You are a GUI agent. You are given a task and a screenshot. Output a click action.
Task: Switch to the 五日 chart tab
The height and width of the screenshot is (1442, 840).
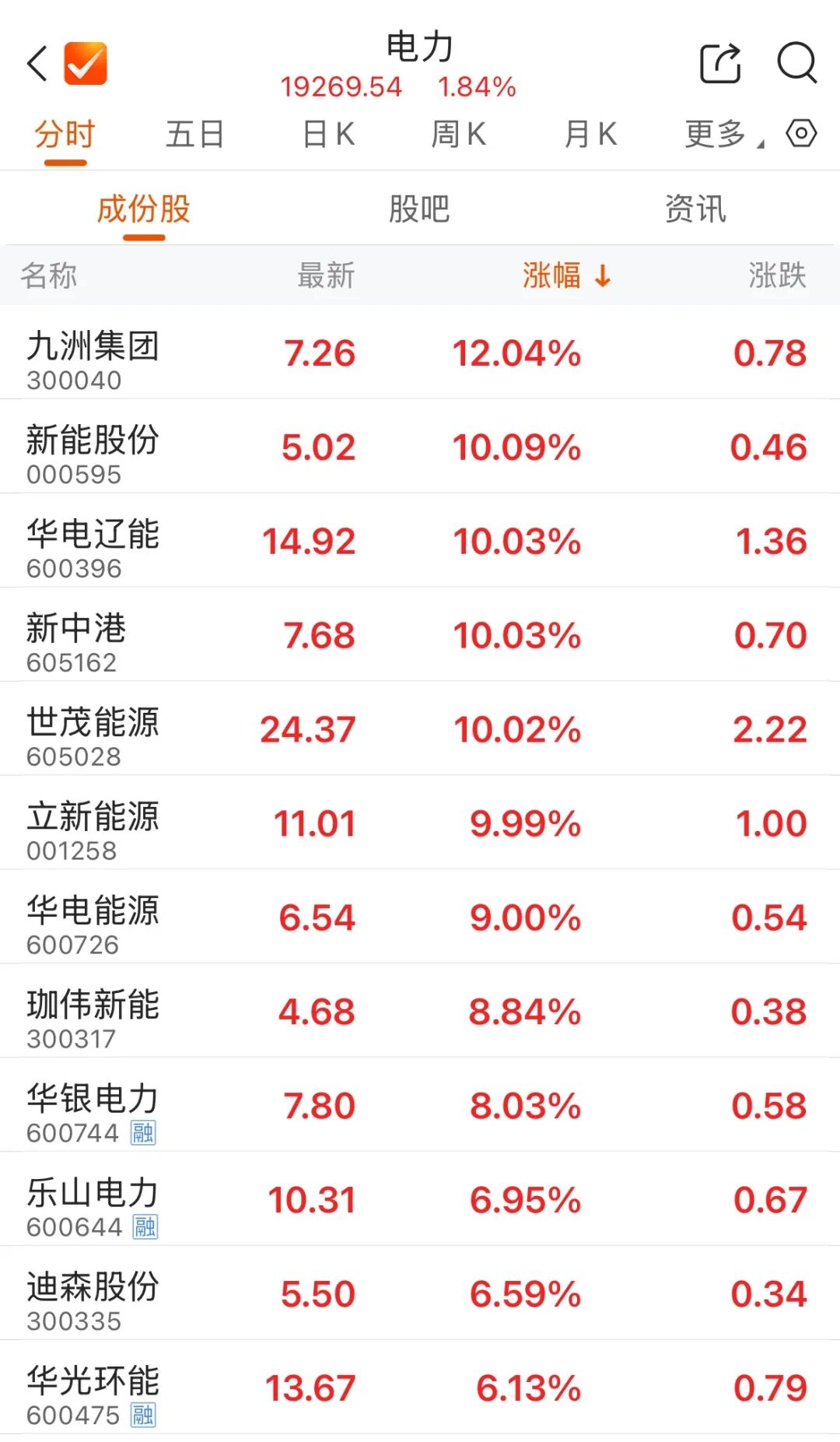point(194,134)
